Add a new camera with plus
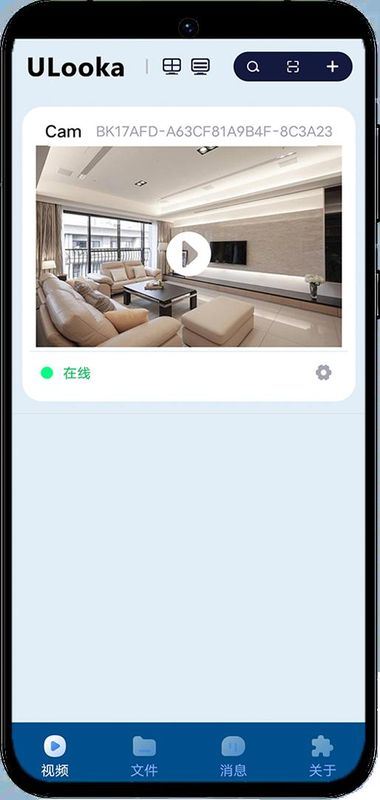380x800 pixels. (x=333, y=67)
